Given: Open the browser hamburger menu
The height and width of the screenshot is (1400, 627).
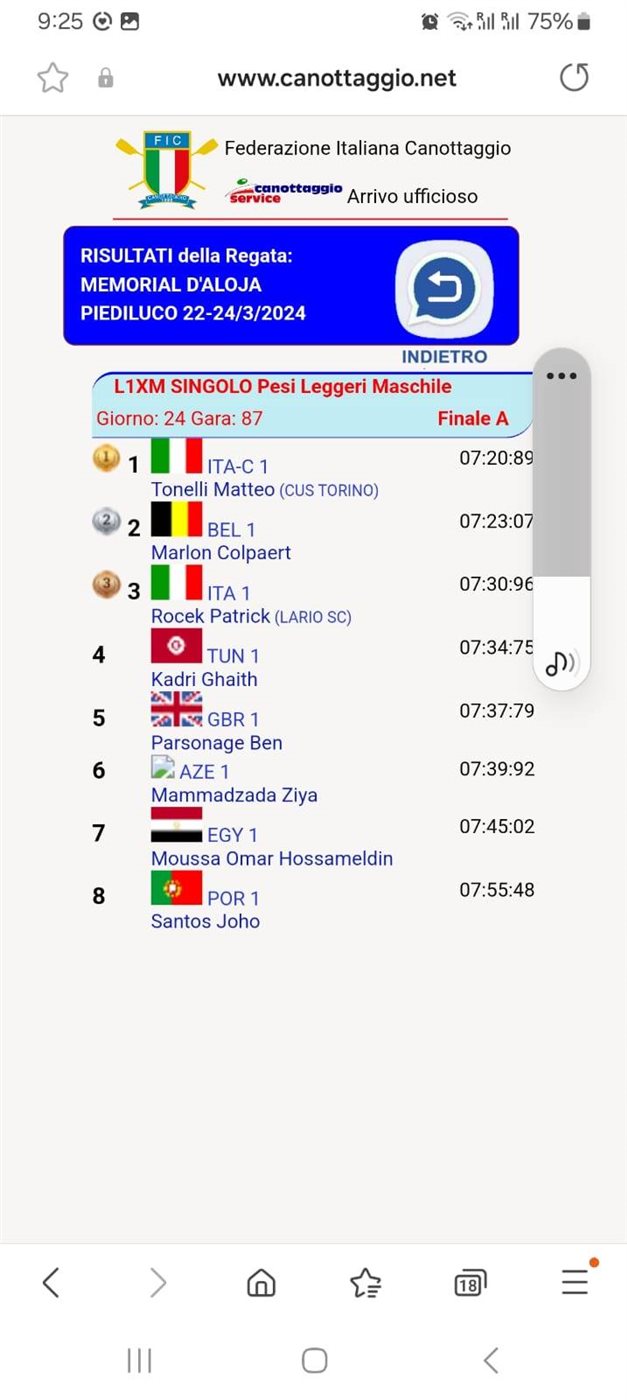Looking at the screenshot, I should pos(575,1282).
